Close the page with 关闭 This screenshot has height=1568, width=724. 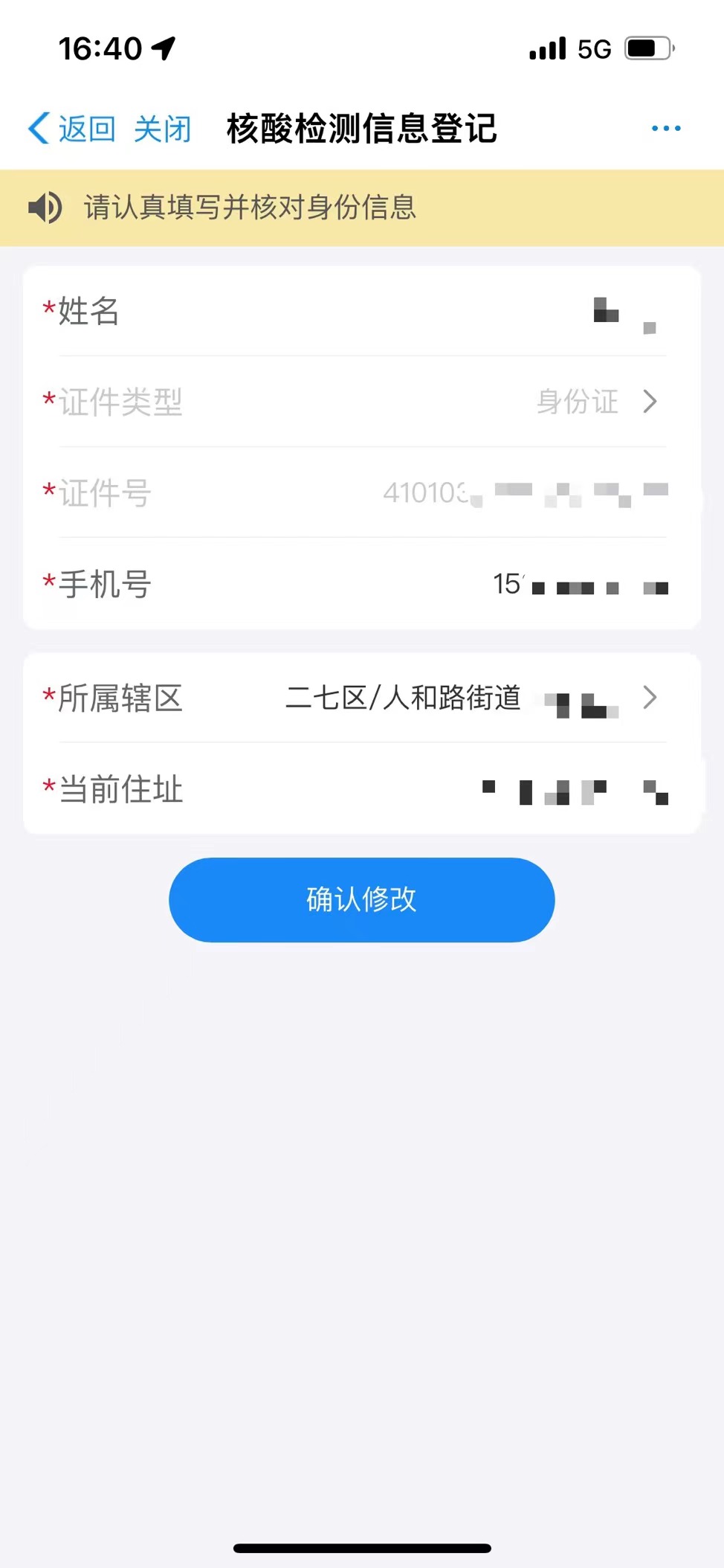[x=163, y=129]
